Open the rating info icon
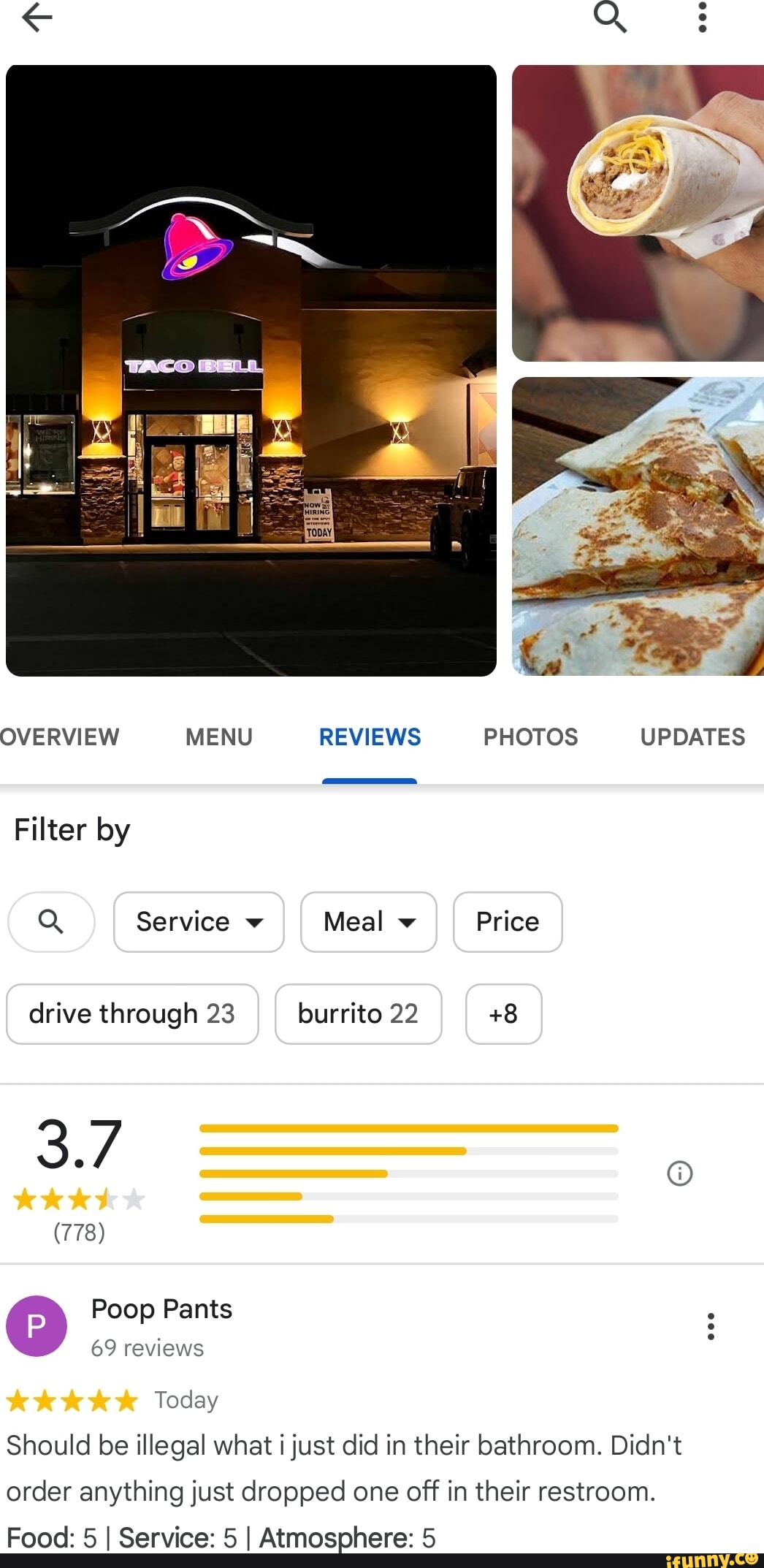This screenshot has width=764, height=1568. click(x=679, y=1173)
